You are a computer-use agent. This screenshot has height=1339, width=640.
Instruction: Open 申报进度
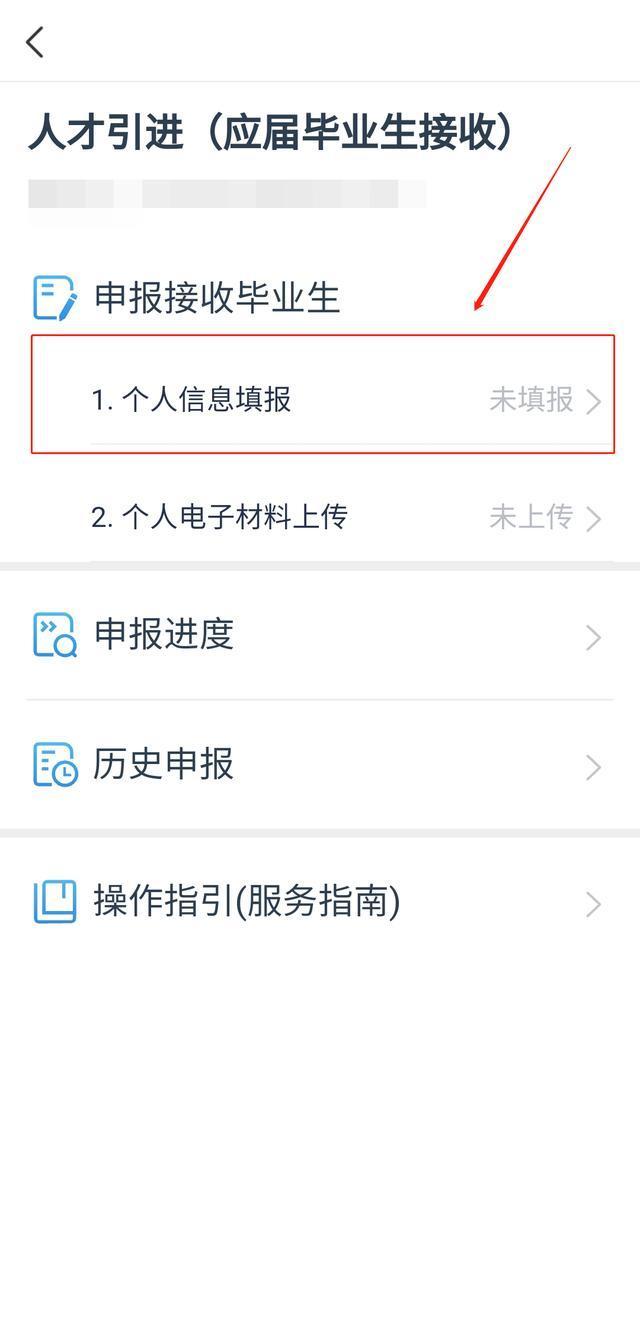pos(320,635)
